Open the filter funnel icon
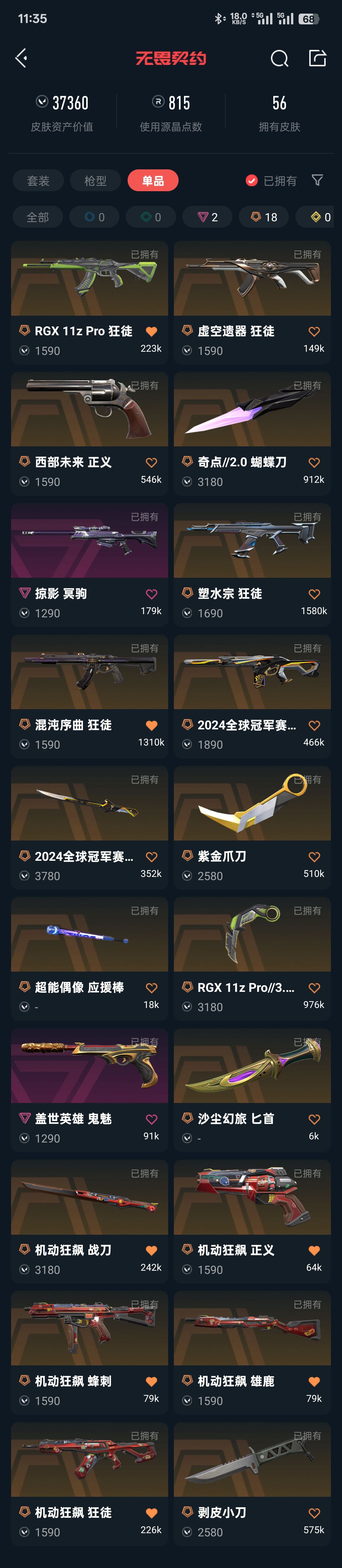Screen dimensions: 342x1568 pyautogui.click(x=317, y=180)
